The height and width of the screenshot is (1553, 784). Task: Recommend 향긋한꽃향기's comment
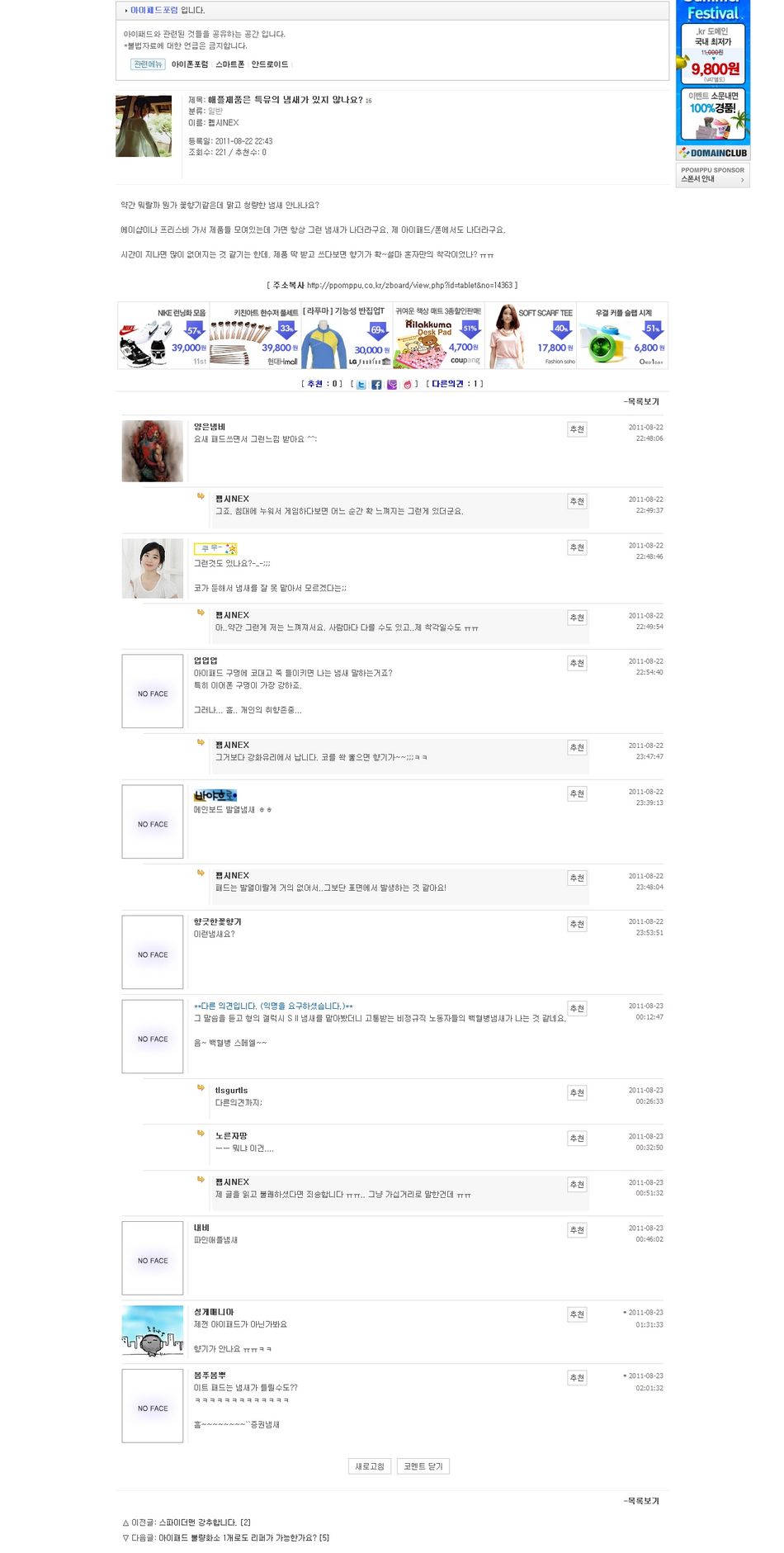pyautogui.click(x=577, y=924)
